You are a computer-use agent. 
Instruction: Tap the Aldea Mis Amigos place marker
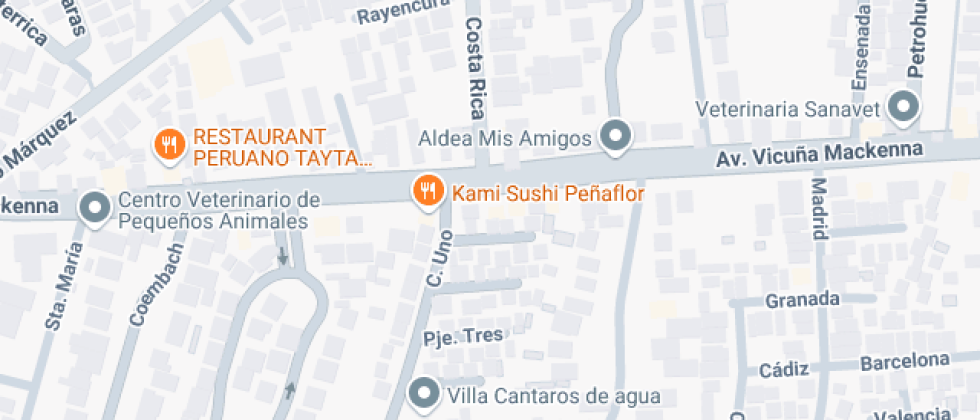[616, 136]
